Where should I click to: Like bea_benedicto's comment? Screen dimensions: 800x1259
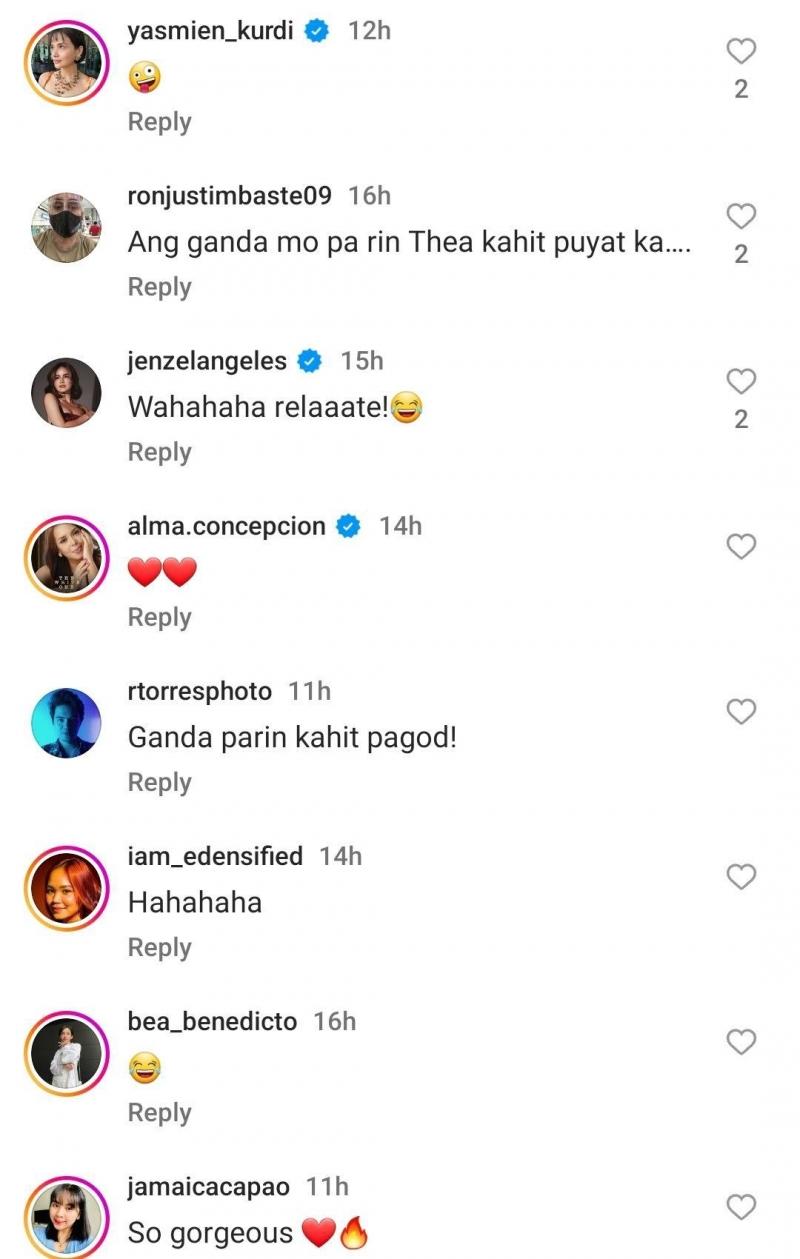coord(741,1042)
